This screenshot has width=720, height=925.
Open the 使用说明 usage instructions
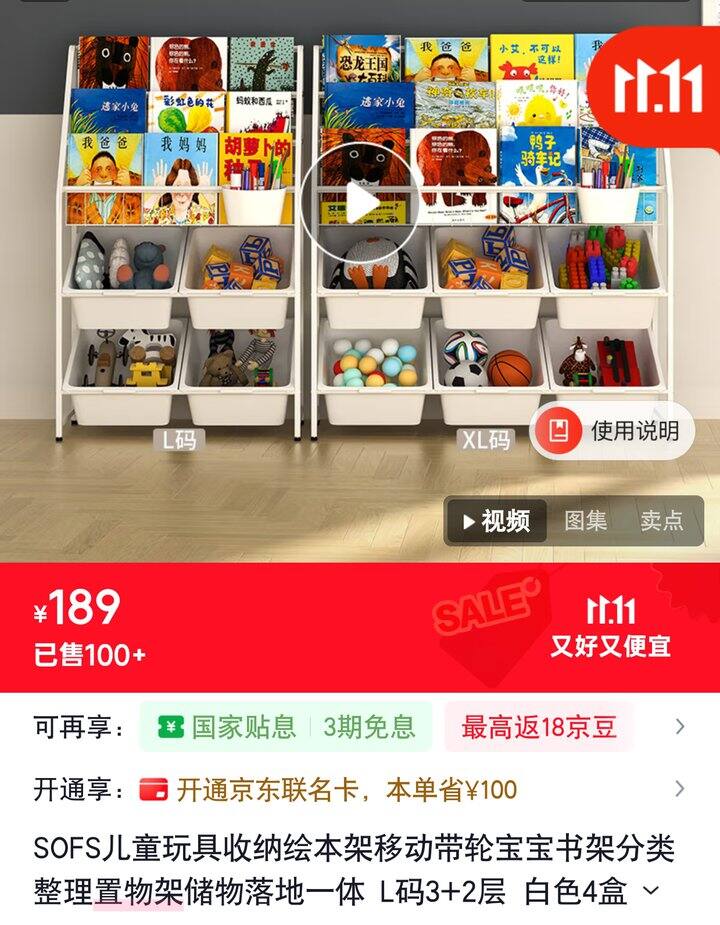click(612, 431)
